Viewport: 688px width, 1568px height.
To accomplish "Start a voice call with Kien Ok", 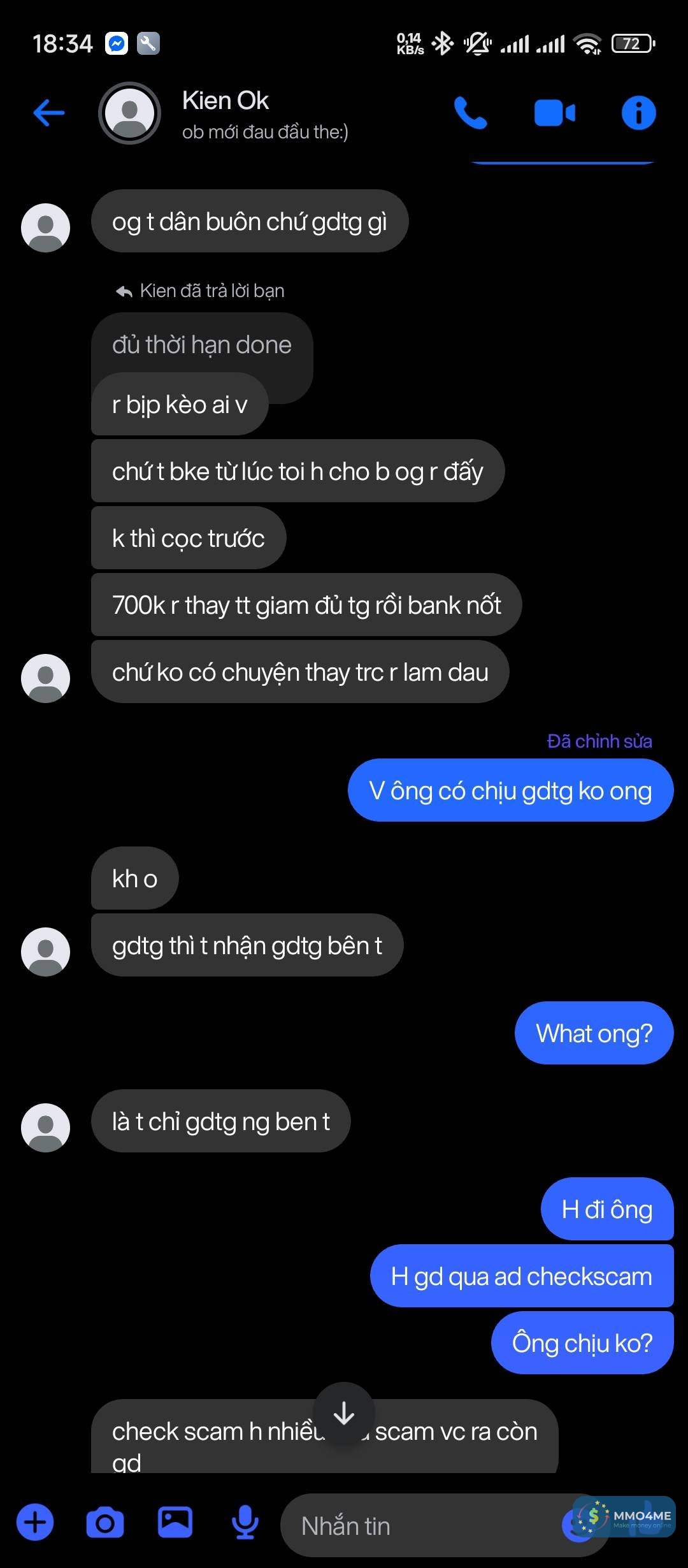I will (x=470, y=113).
